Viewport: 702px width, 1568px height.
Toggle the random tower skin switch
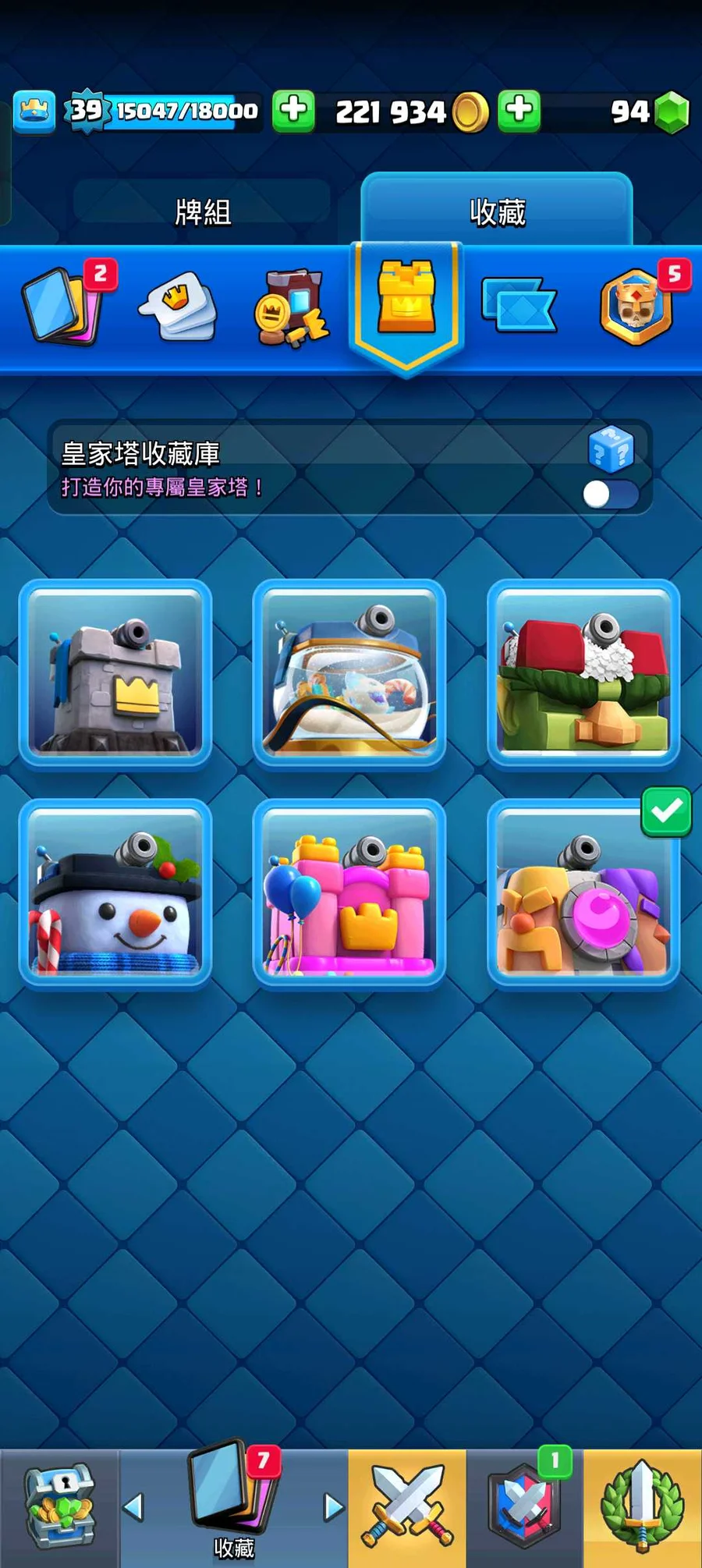click(x=611, y=494)
